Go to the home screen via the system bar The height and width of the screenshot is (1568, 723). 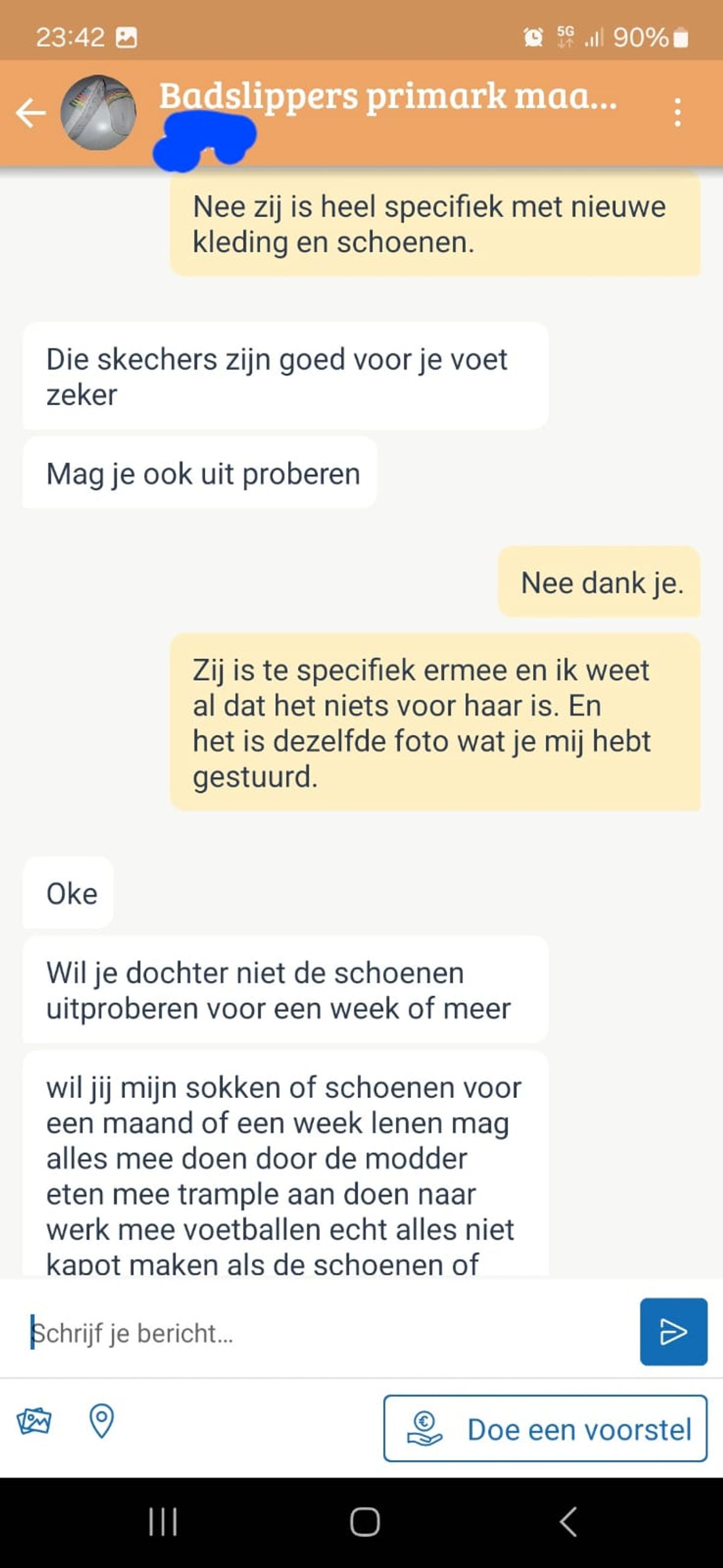click(365, 1522)
